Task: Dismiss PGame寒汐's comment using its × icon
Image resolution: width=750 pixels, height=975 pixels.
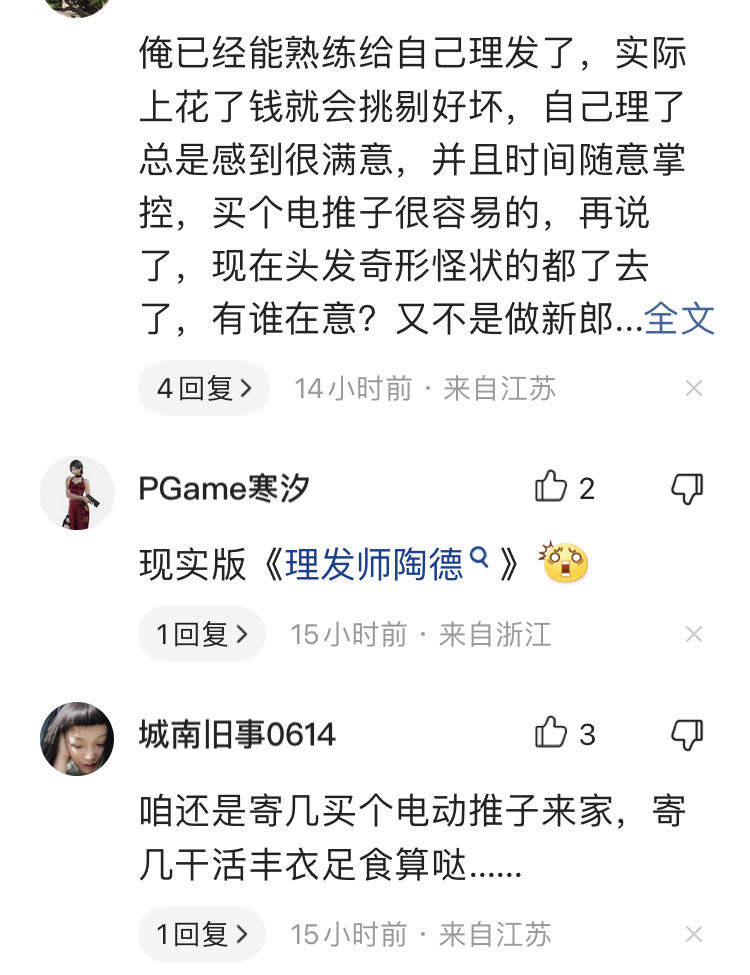Action: coord(694,634)
